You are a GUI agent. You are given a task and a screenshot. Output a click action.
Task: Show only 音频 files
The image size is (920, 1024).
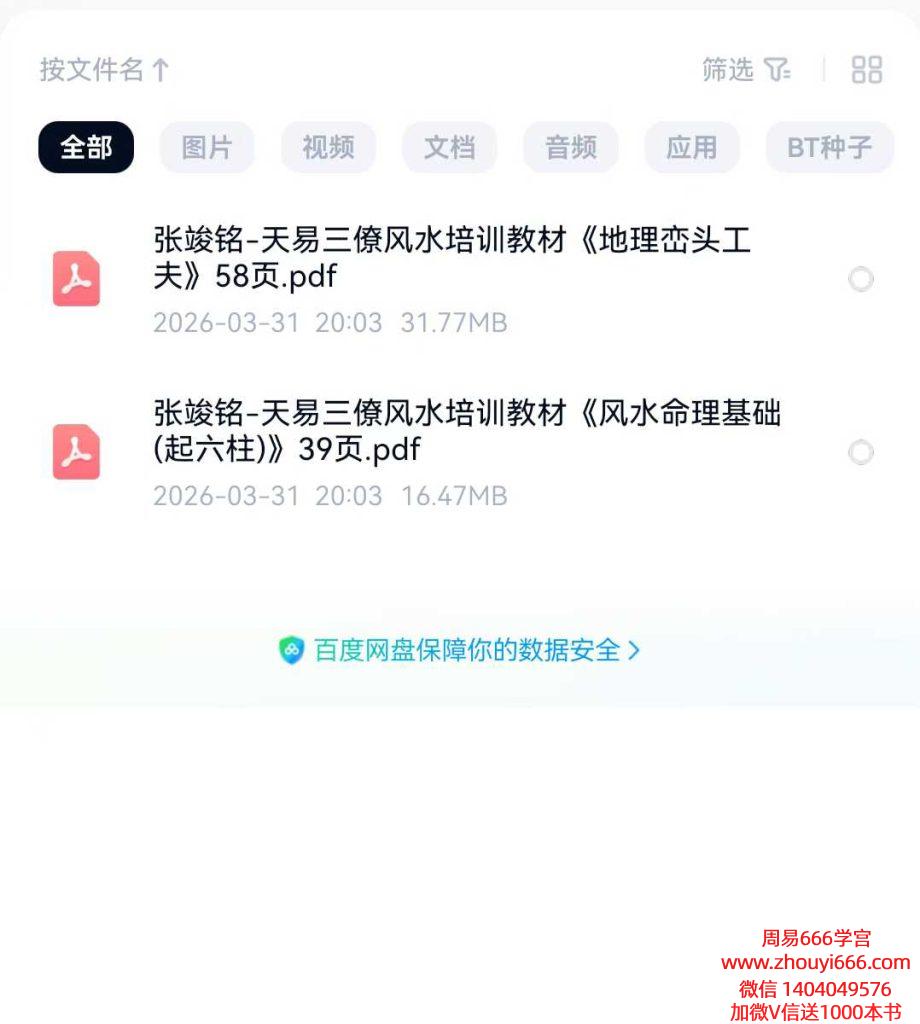(x=570, y=148)
